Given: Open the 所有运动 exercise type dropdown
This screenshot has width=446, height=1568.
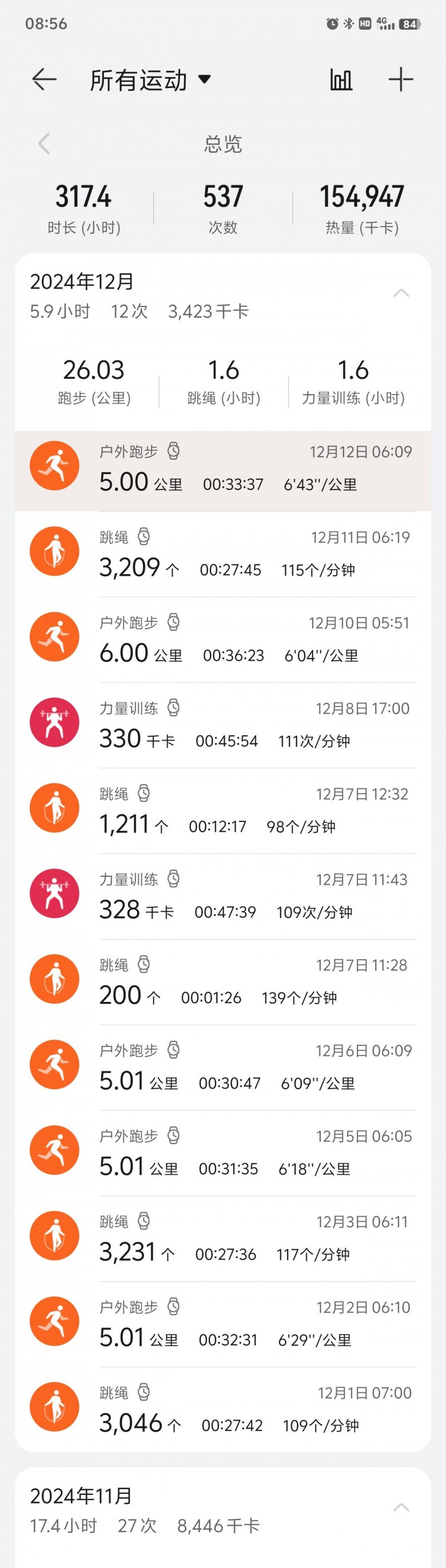Looking at the screenshot, I should pos(150,81).
